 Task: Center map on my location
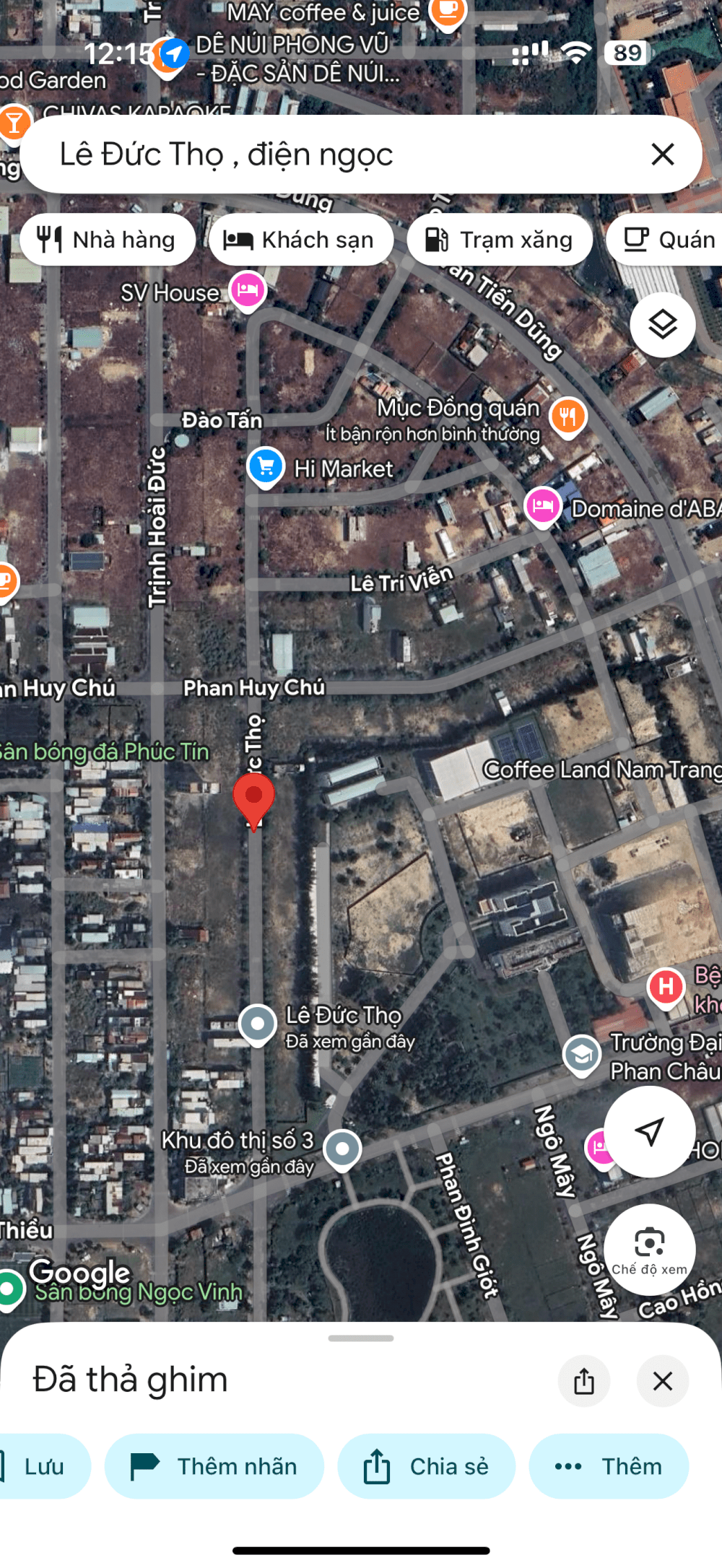[649, 1131]
